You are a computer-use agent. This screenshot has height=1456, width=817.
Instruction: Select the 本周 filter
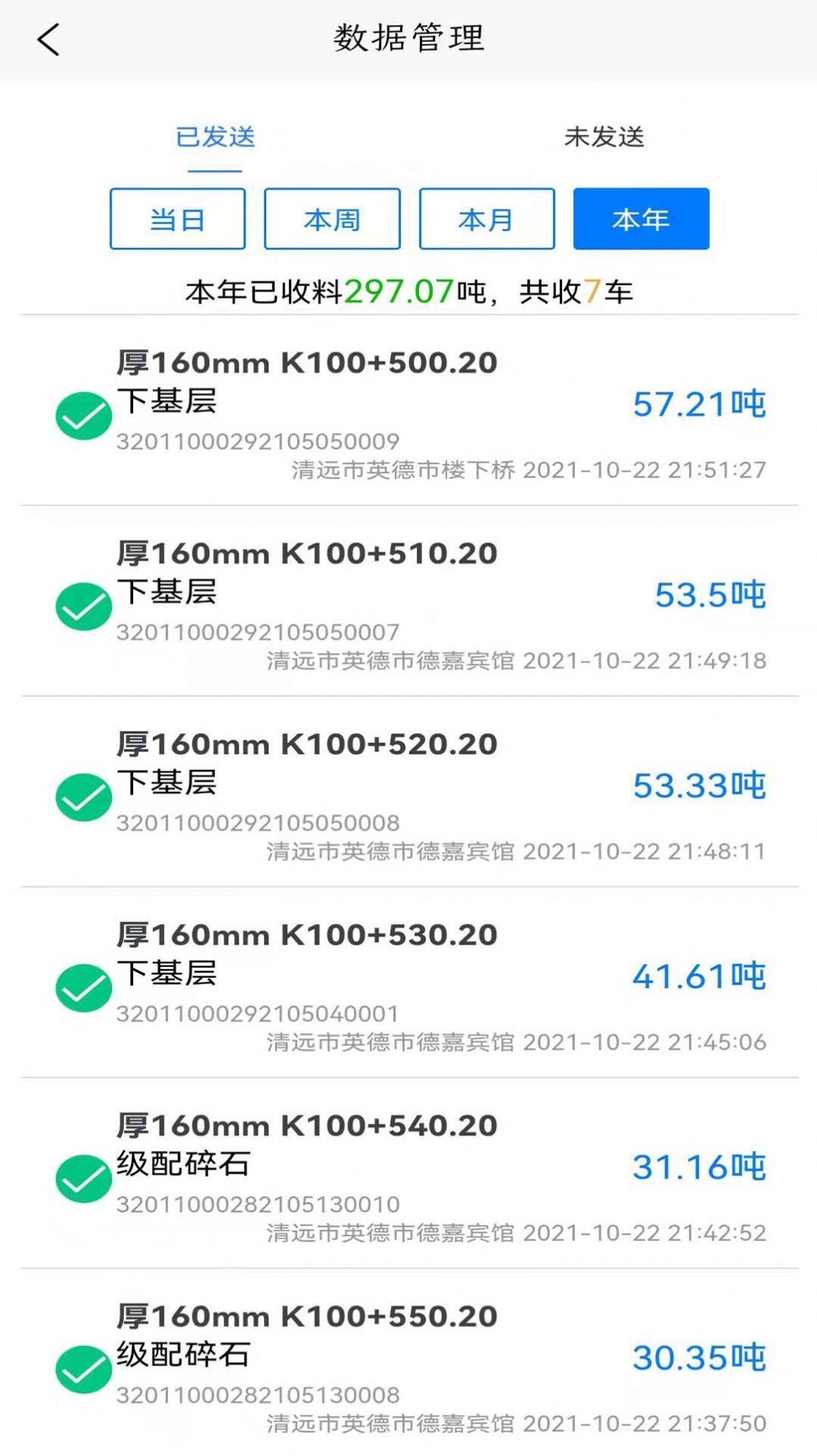[x=332, y=219]
